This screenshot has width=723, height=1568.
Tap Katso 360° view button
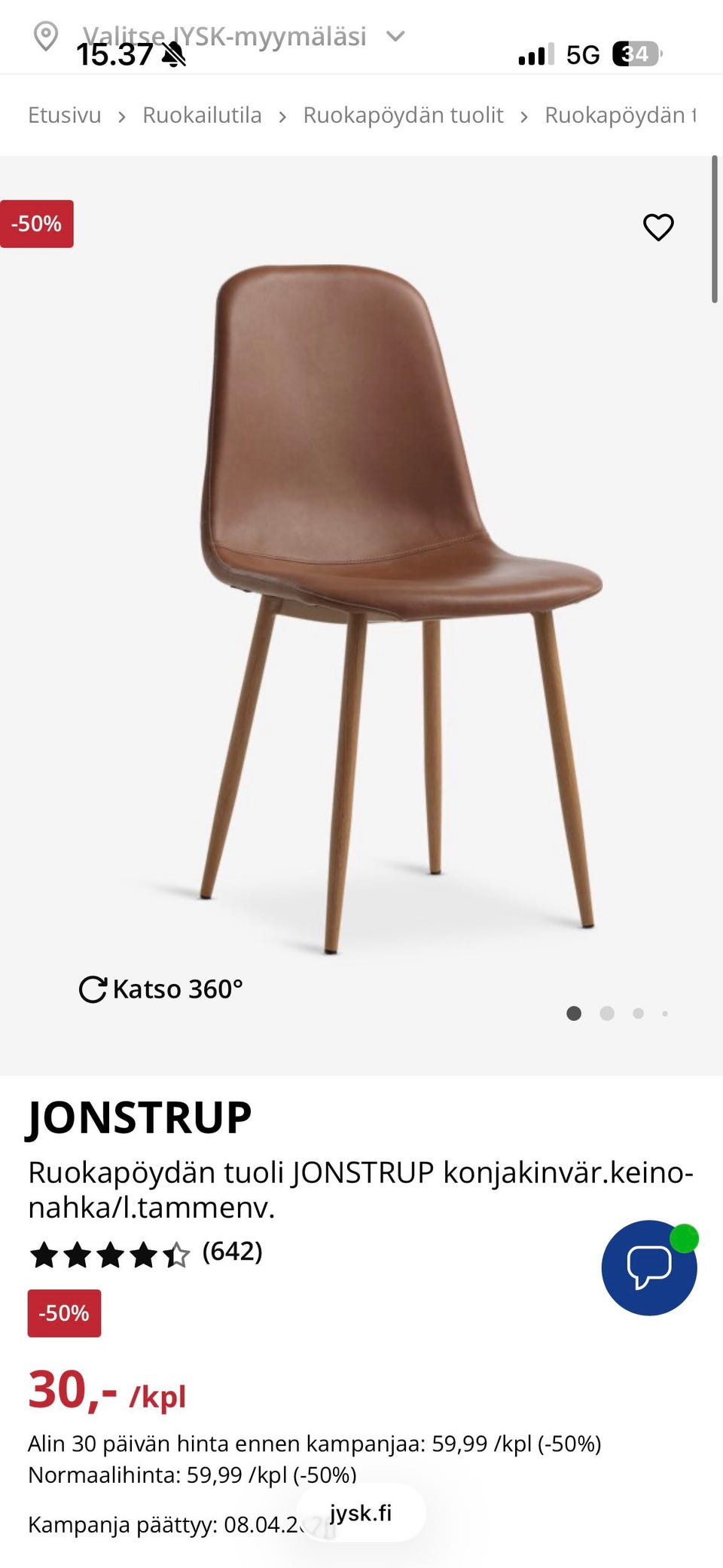click(x=161, y=989)
